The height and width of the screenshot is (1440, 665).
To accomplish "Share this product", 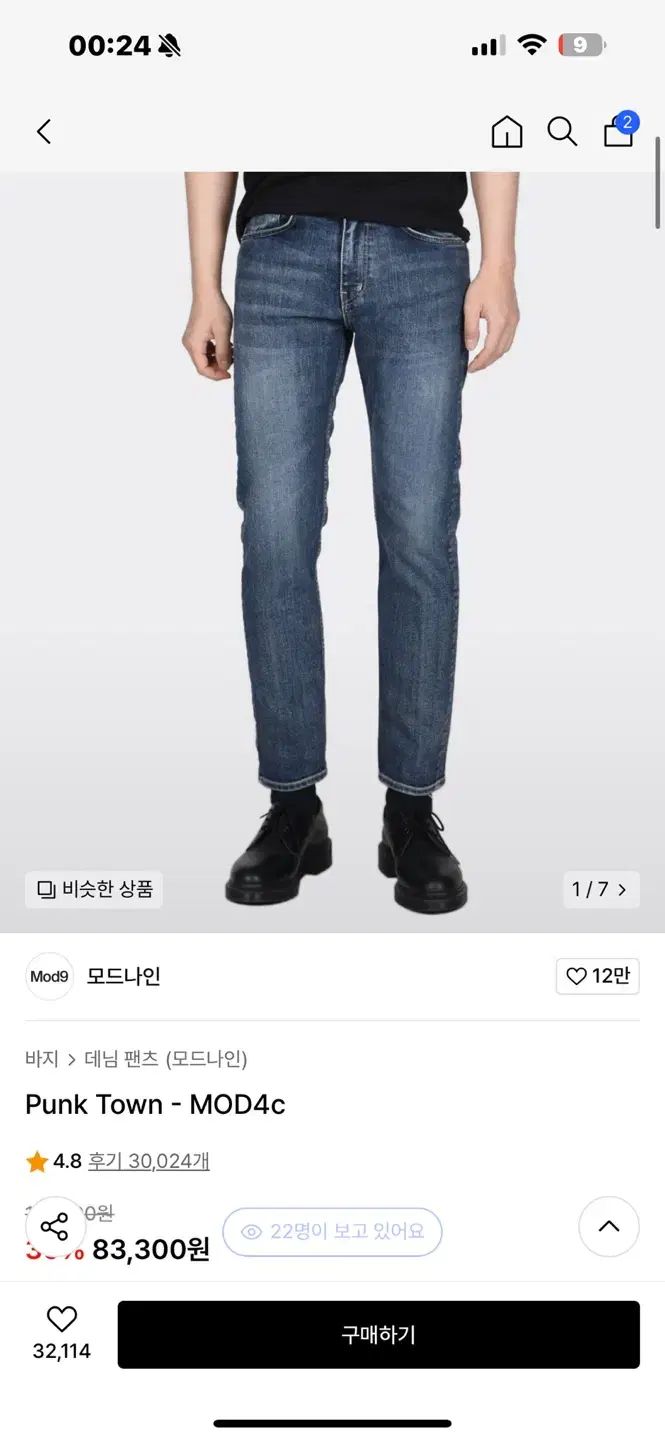I will (x=55, y=1226).
